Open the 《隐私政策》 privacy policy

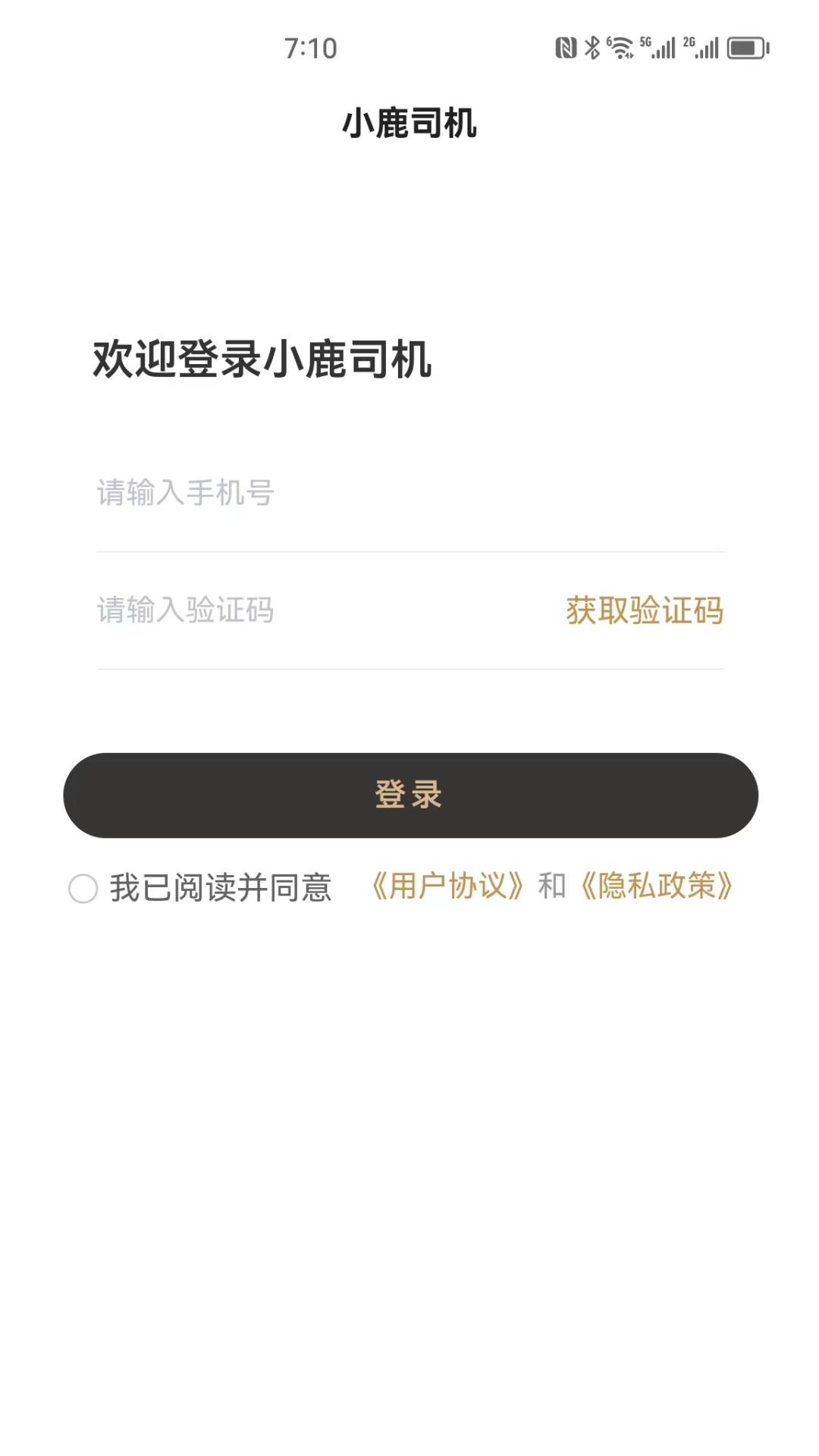point(656,887)
